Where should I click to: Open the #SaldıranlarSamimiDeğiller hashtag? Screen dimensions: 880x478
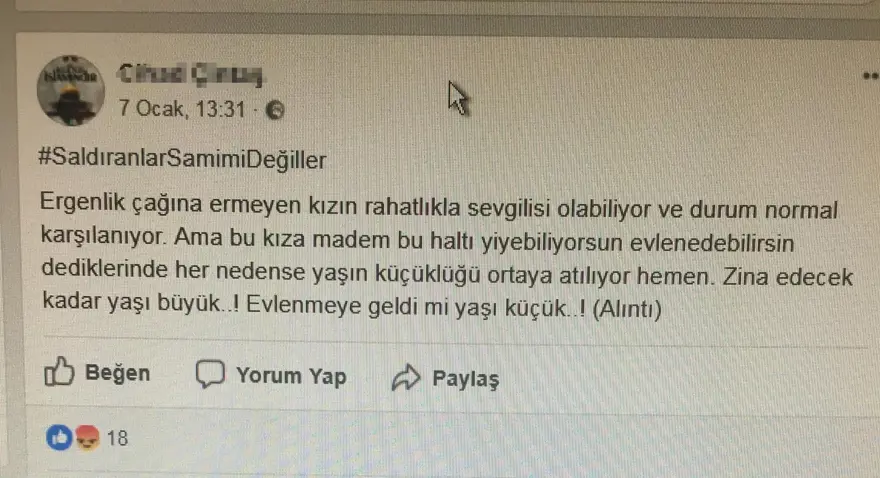click(182, 158)
